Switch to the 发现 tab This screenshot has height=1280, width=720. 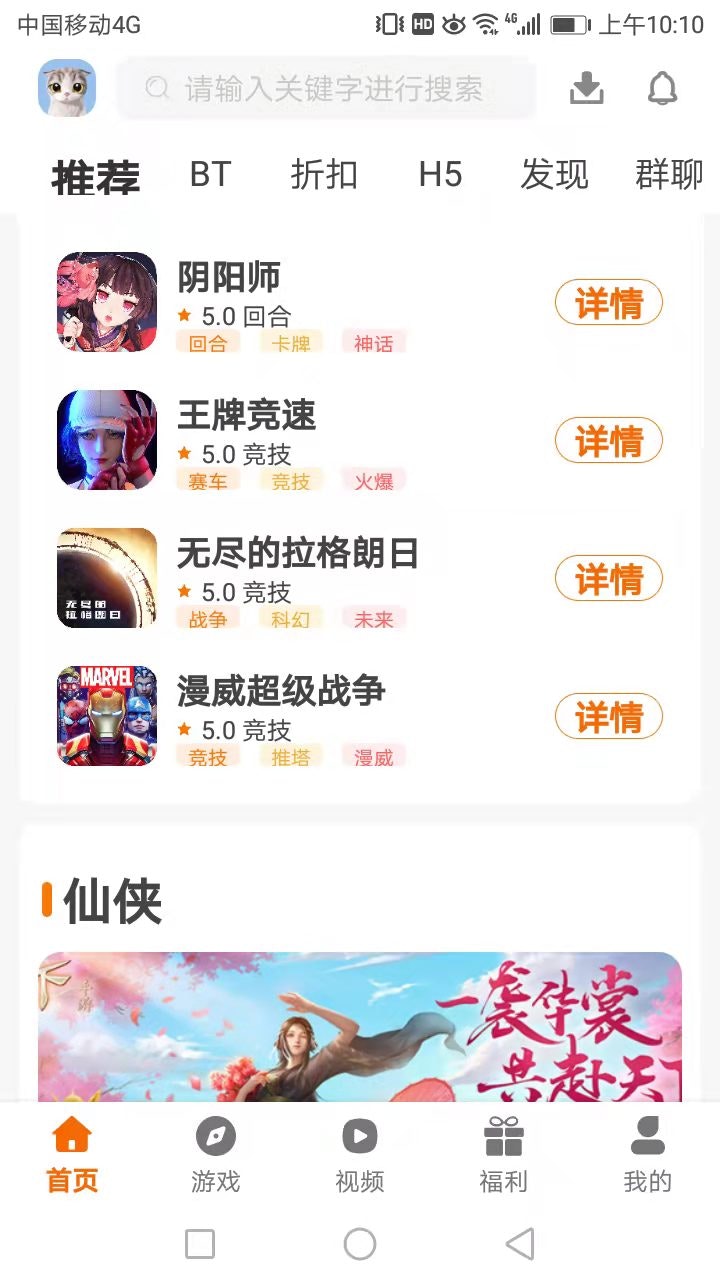click(x=554, y=175)
